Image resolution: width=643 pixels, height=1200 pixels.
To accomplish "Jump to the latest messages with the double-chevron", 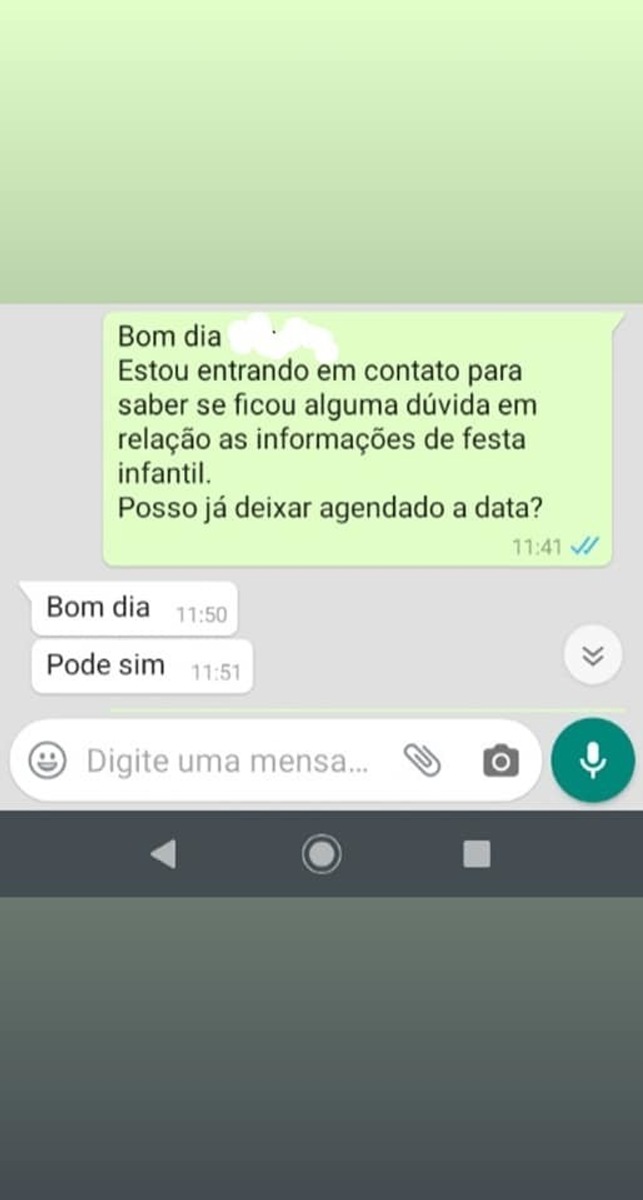I will coord(593,656).
